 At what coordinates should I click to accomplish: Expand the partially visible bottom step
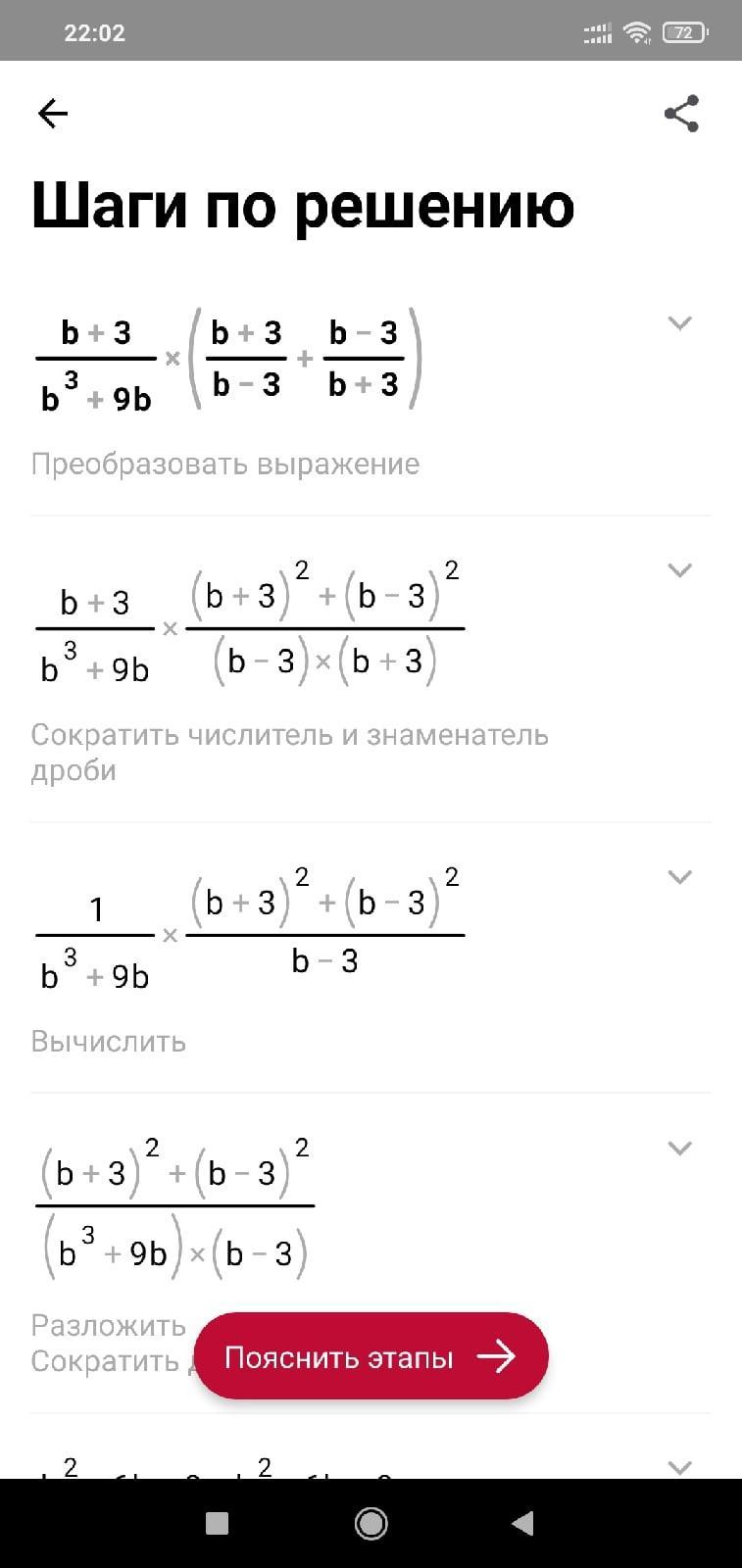[x=679, y=1466]
